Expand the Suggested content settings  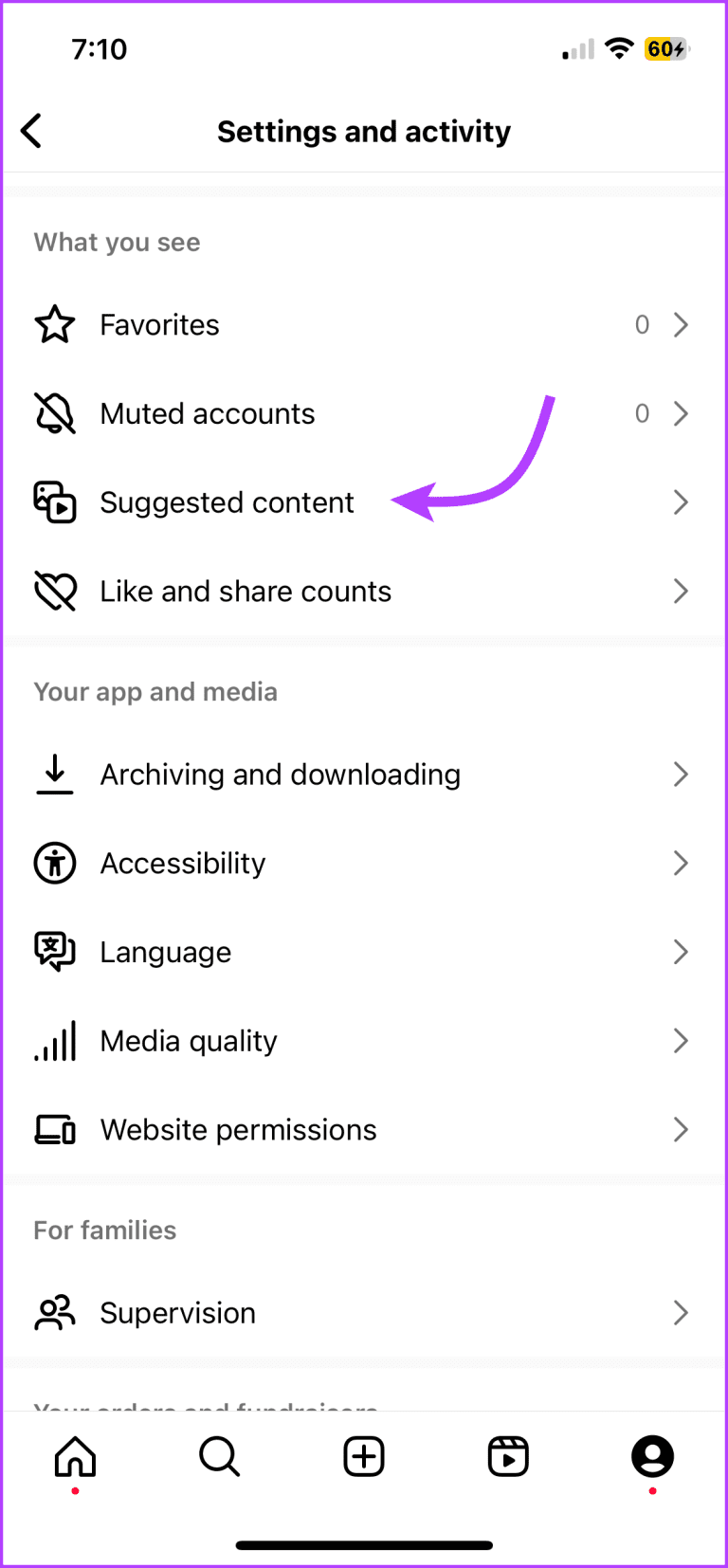coord(681,502)
